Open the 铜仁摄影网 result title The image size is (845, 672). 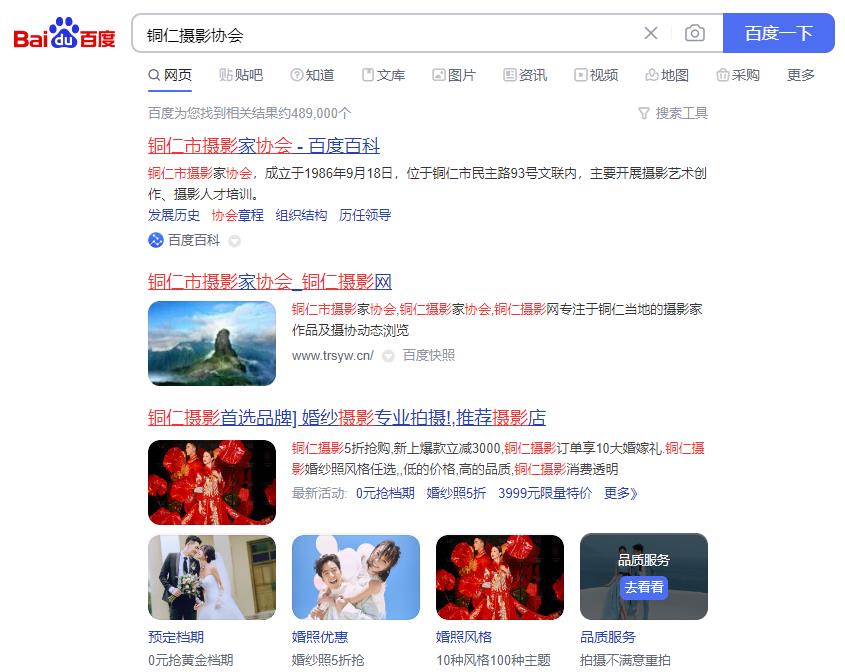point(270,282)
